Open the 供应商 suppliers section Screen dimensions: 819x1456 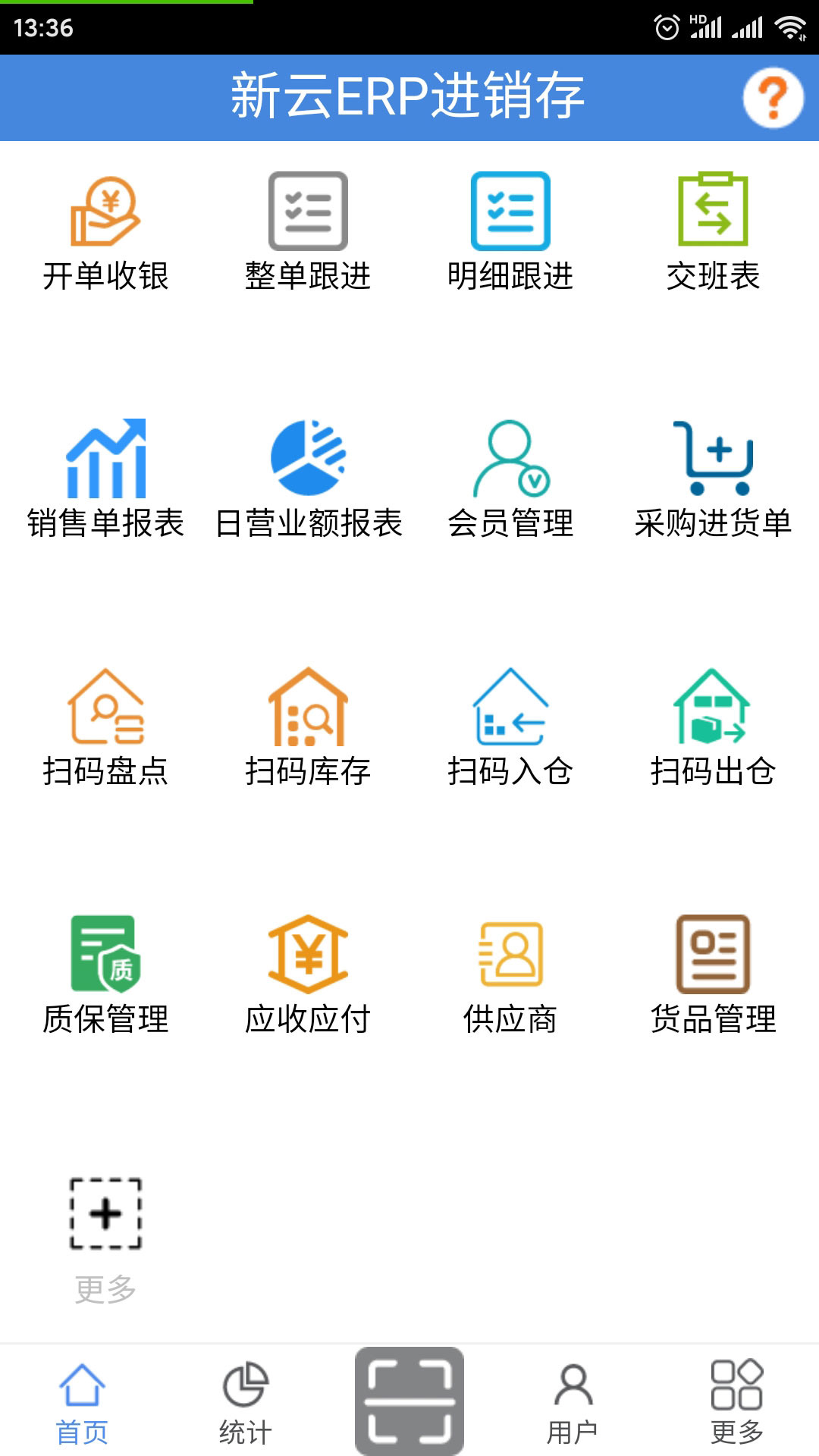point(510,974)
